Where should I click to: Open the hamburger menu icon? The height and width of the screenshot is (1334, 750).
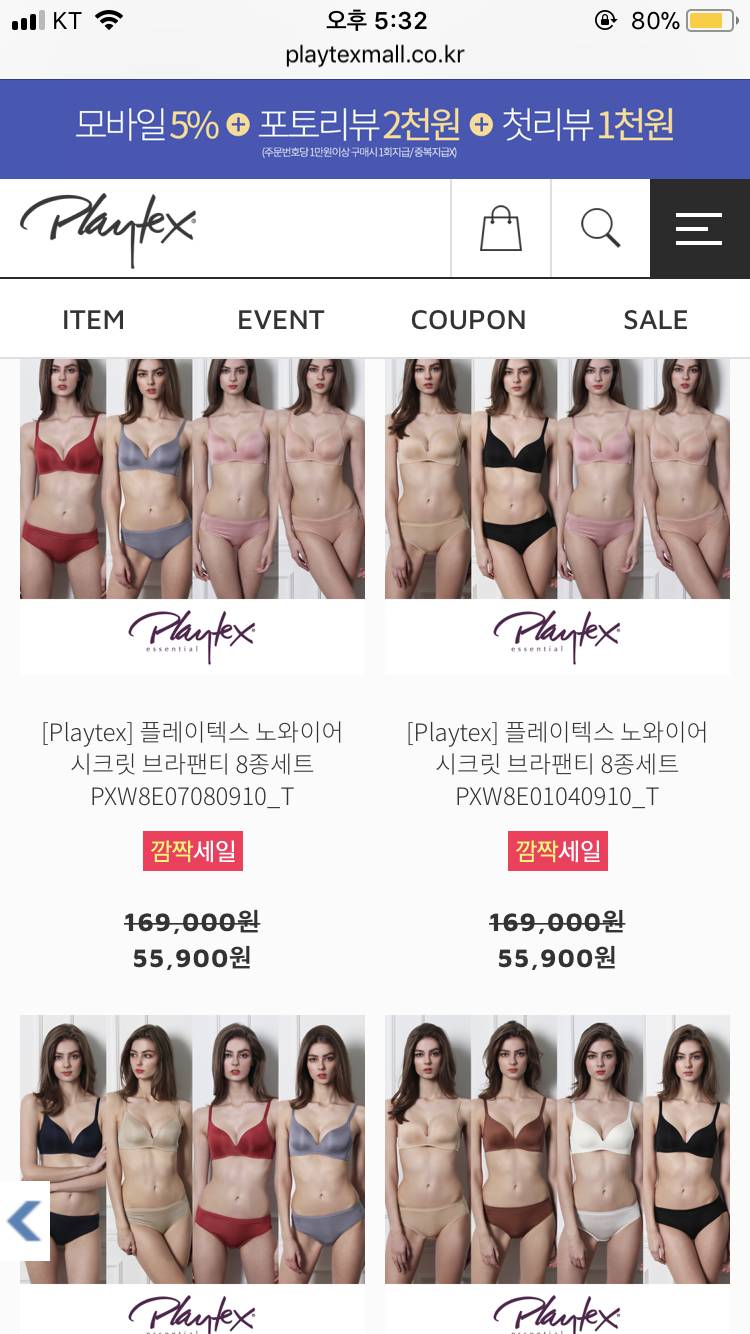point(699,228)
